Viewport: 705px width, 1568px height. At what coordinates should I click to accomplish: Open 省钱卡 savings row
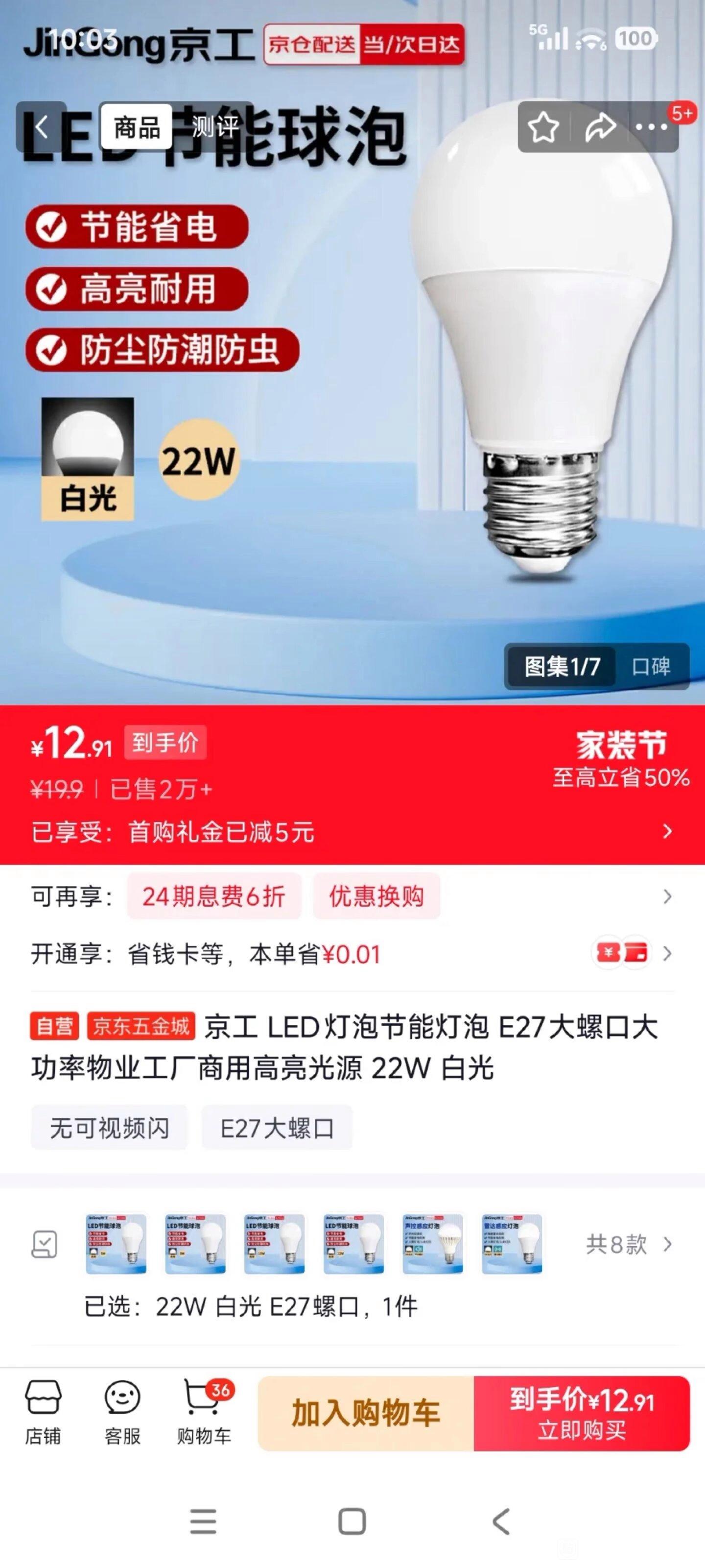(352, 954)
